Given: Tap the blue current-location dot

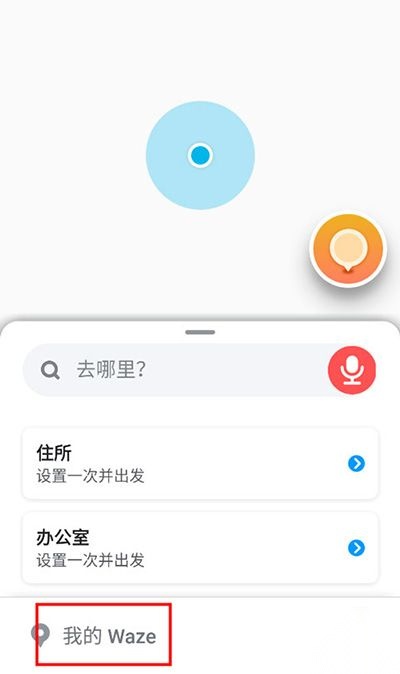Looking at the screenshot, I should pos(200,155).
